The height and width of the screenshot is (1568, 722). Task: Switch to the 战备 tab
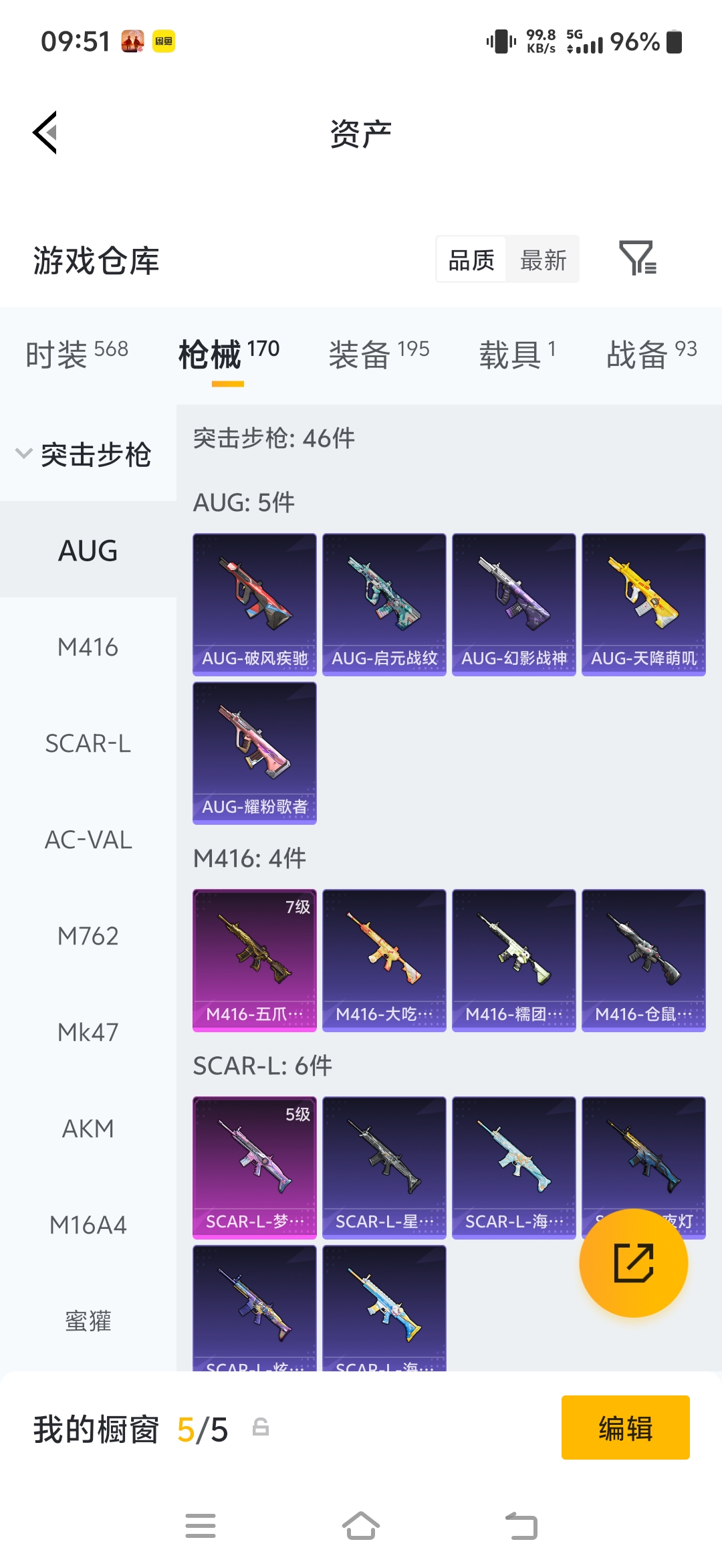point(652,354)
